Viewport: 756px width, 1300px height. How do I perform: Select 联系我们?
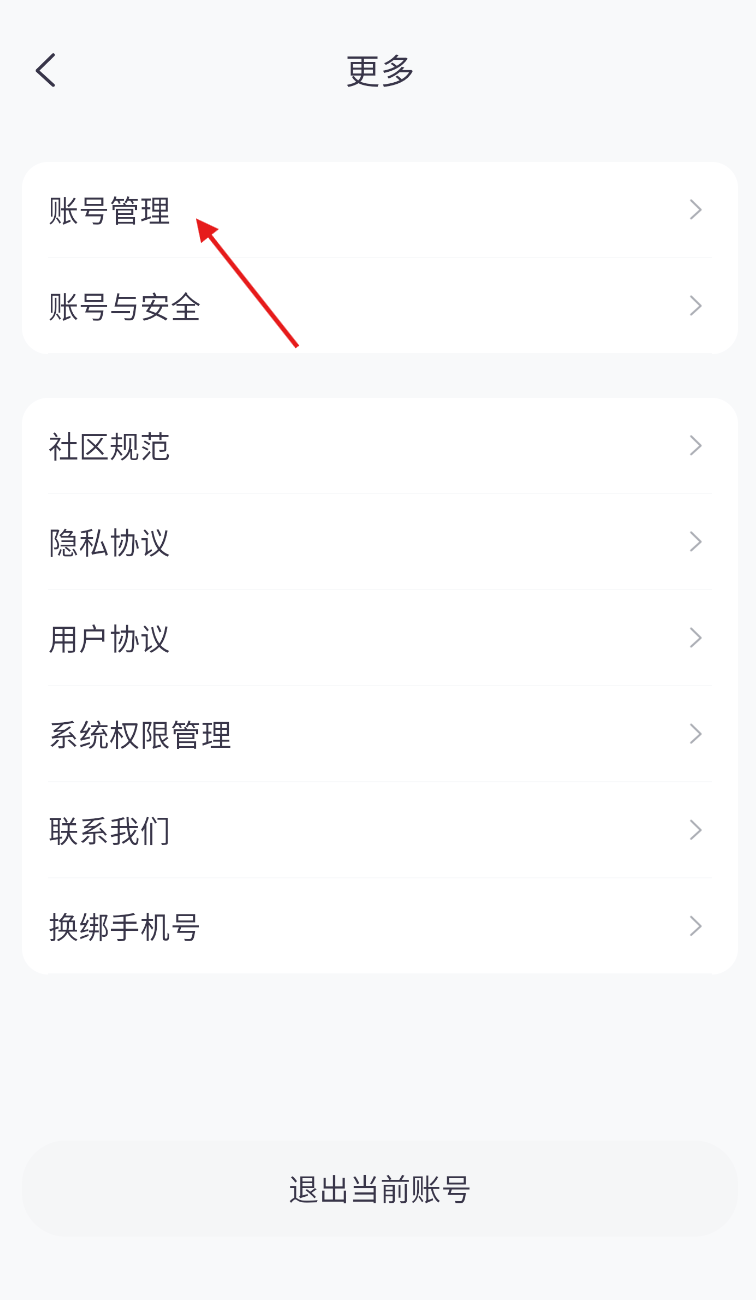pos(379,830)
